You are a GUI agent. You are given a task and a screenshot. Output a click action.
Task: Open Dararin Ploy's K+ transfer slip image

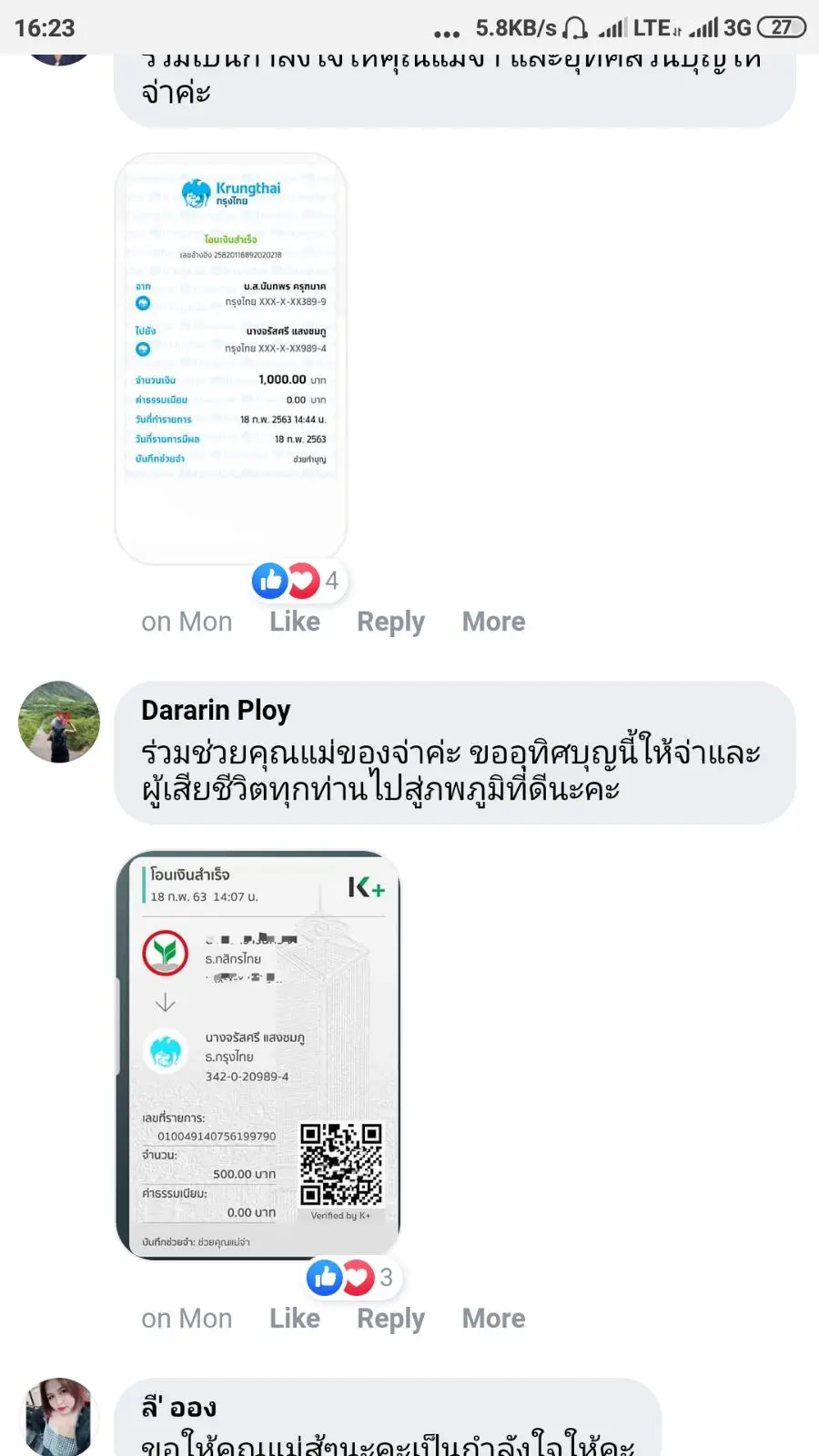258,1056
